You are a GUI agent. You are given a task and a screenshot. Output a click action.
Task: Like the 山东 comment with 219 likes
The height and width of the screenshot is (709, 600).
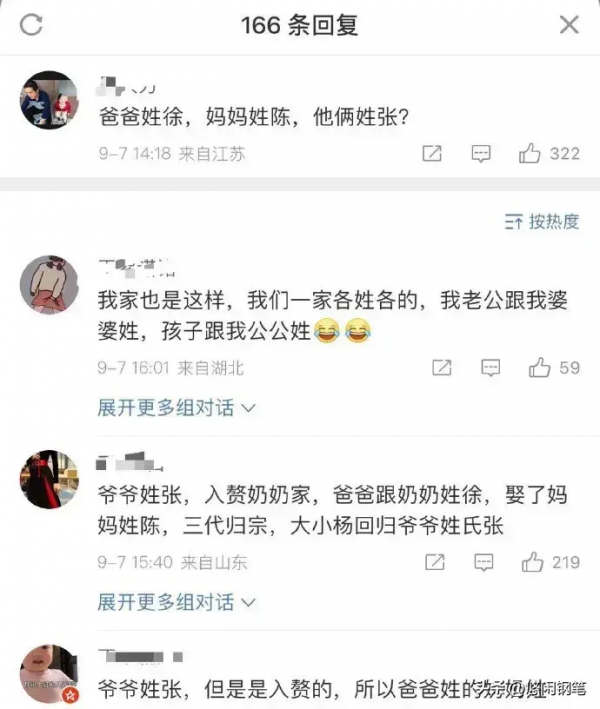click(x=532, y=563)
